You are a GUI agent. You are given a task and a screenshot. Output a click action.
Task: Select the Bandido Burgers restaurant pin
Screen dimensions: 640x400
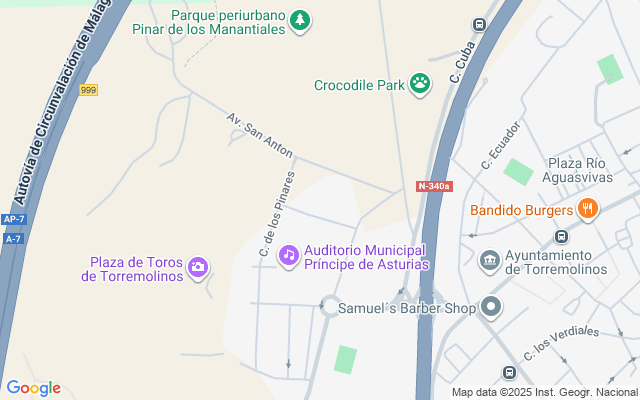[x=588, y=210]
